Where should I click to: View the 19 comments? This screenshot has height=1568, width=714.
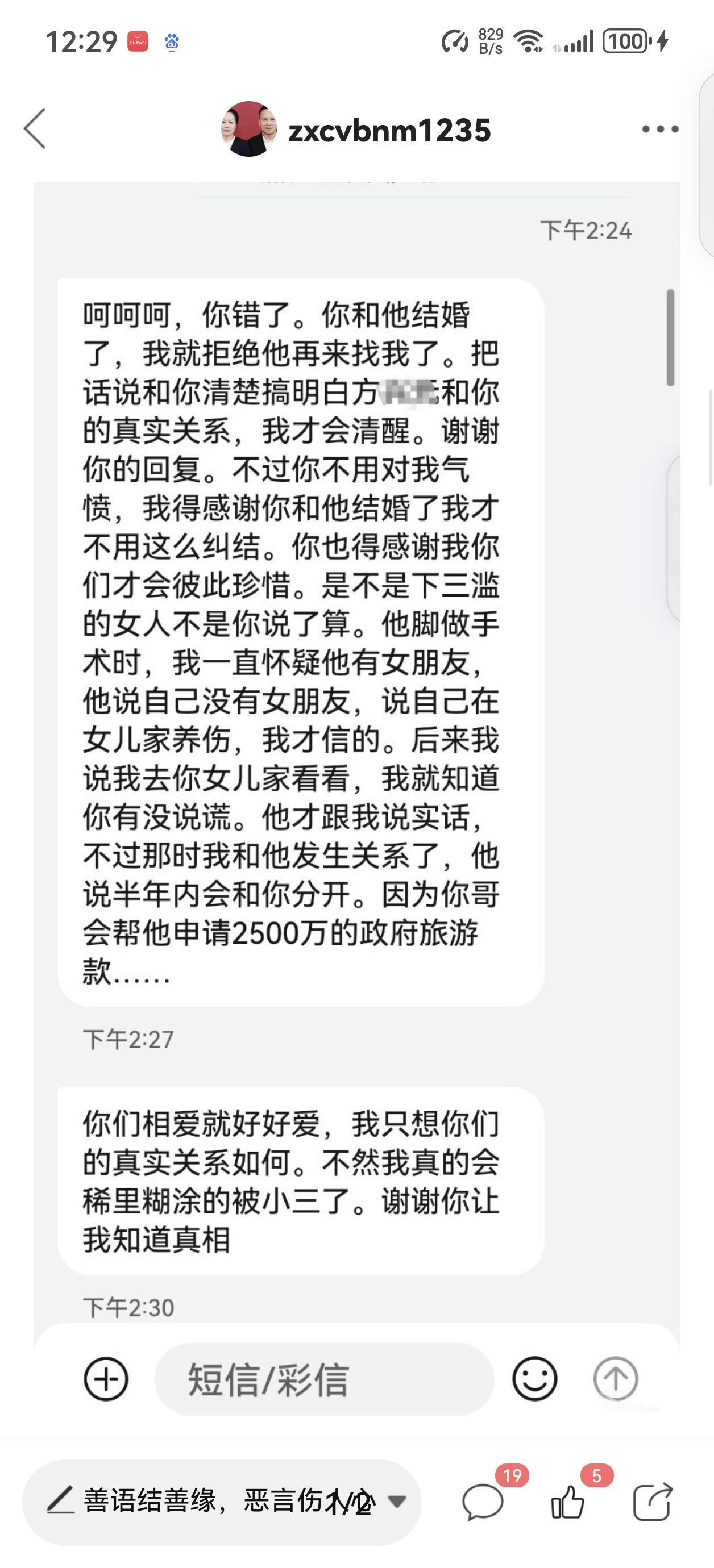point(483,1502)
